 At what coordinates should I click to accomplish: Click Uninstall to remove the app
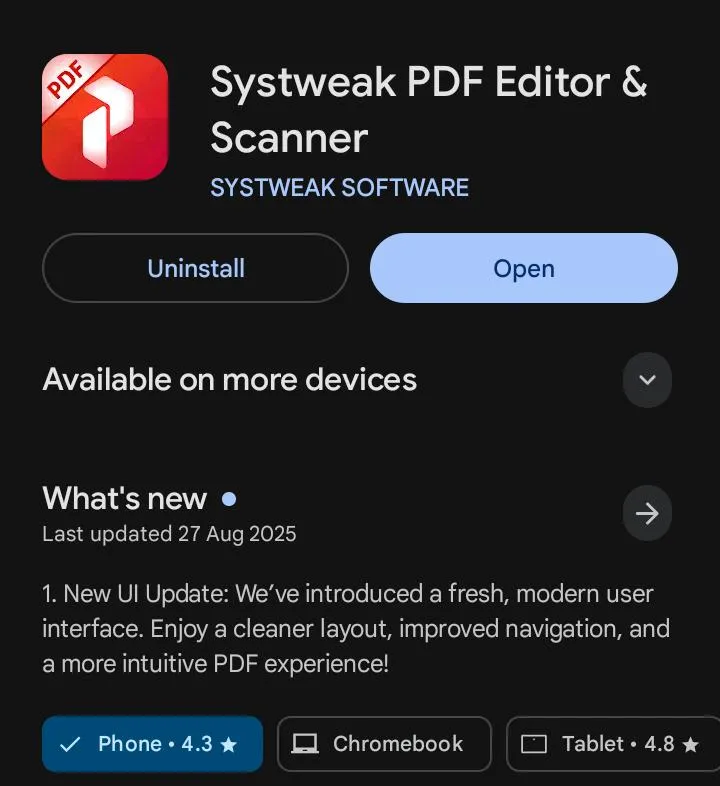click(x=195, y=268)
